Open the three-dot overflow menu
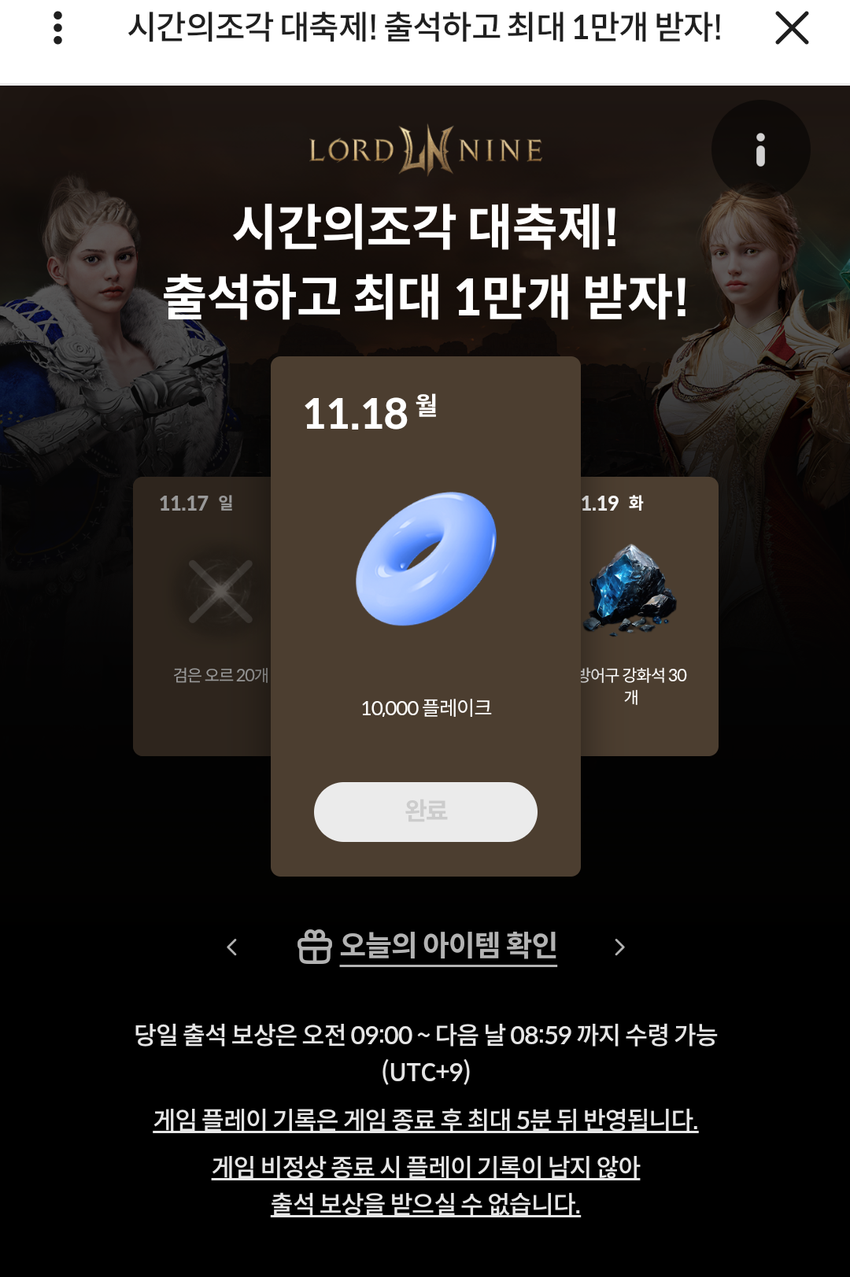This screenshot has height=1277, width=850. (x=57, y=28)
